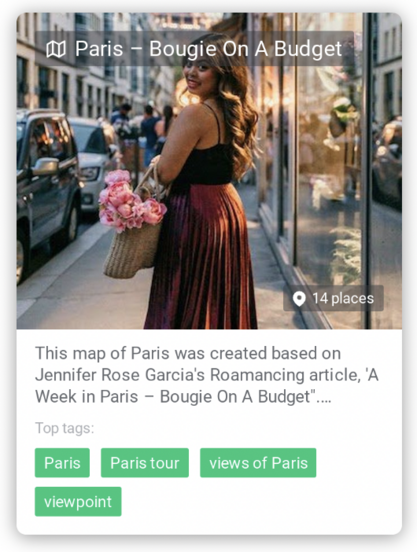417x552 pixels.
Task: Open the viewpoint tag
Action: click(x=78, y=501)
